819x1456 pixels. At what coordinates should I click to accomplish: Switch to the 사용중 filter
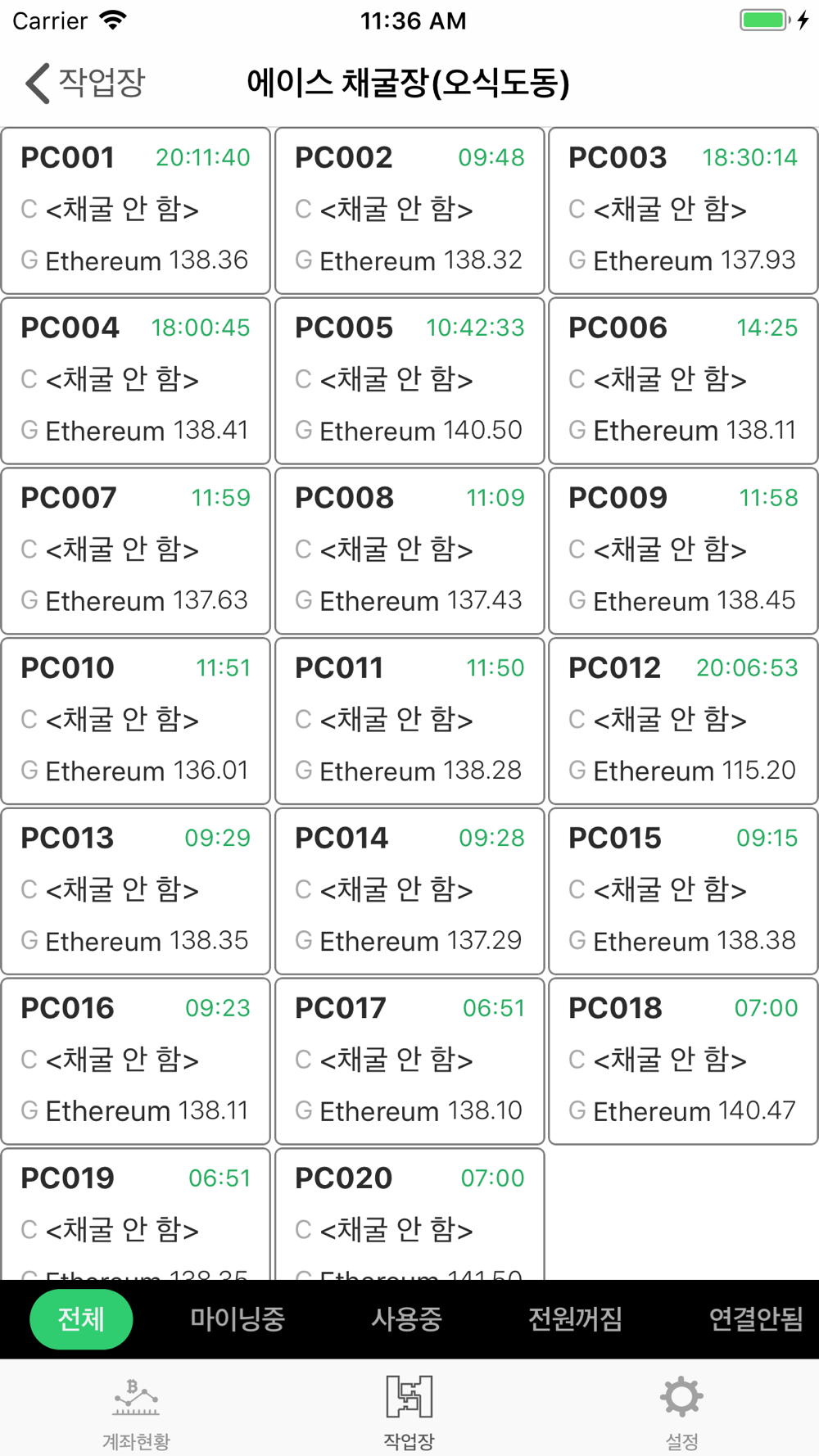click(407, 1319)
